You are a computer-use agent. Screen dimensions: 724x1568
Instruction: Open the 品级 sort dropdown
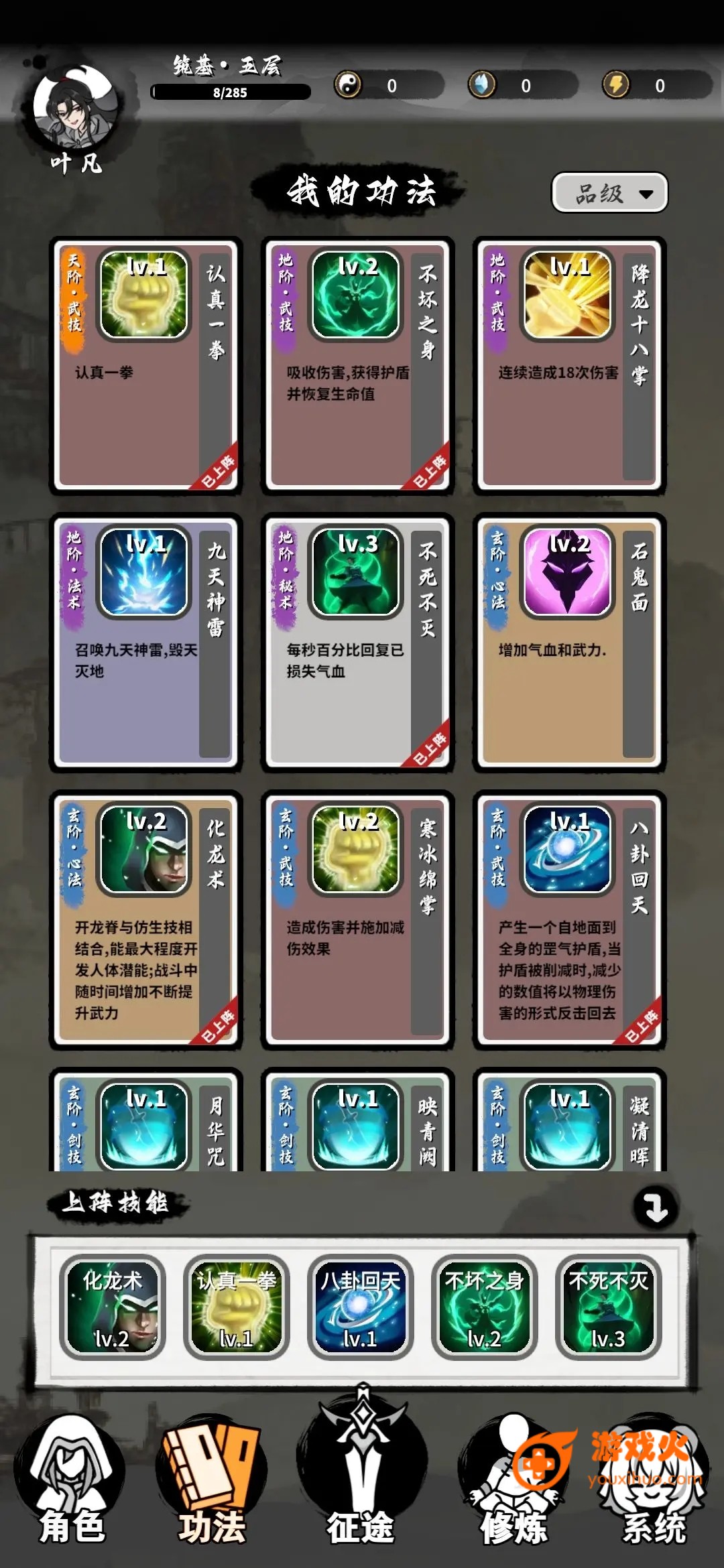609,194
